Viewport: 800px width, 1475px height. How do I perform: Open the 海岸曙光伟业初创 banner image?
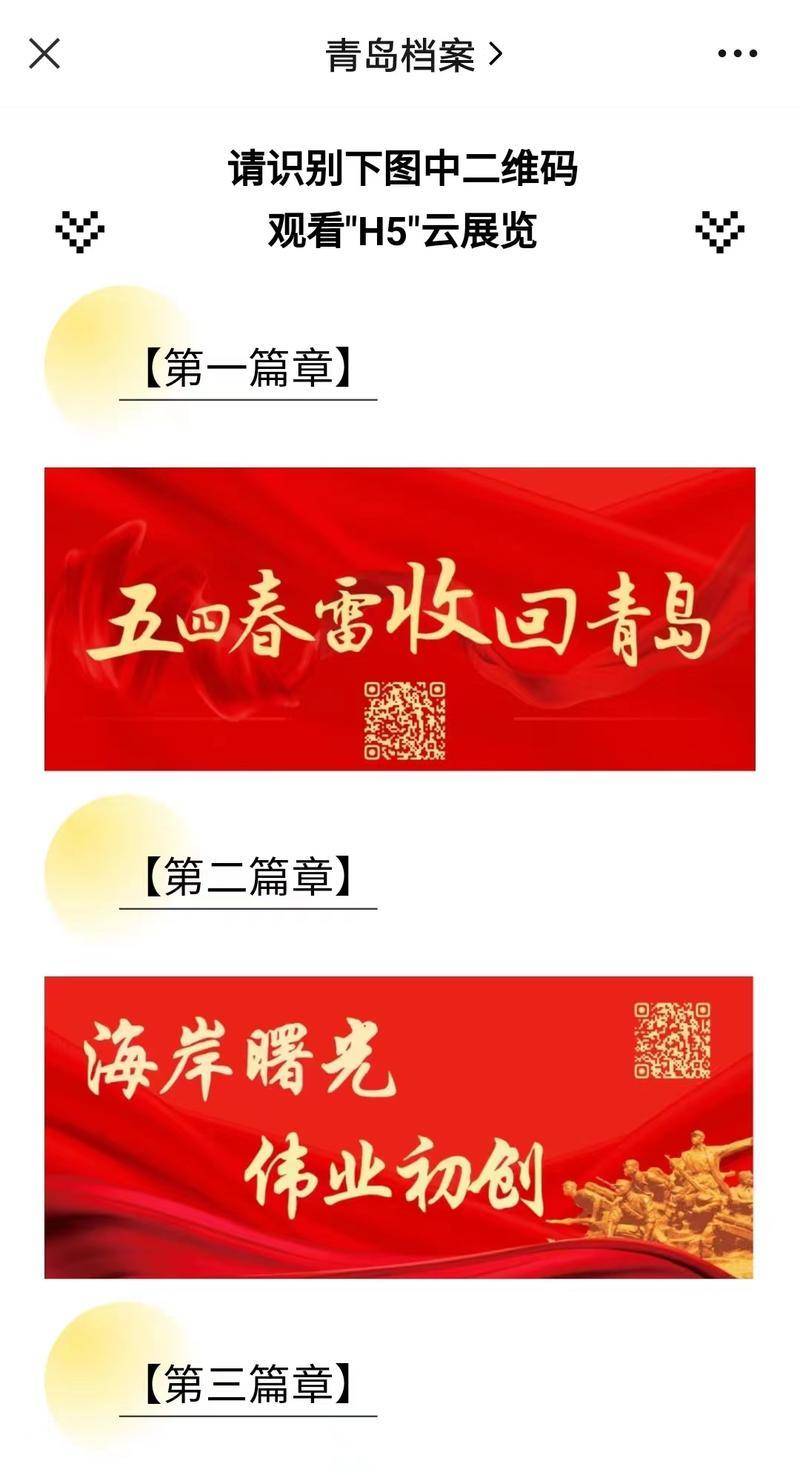click(399, 1127)
